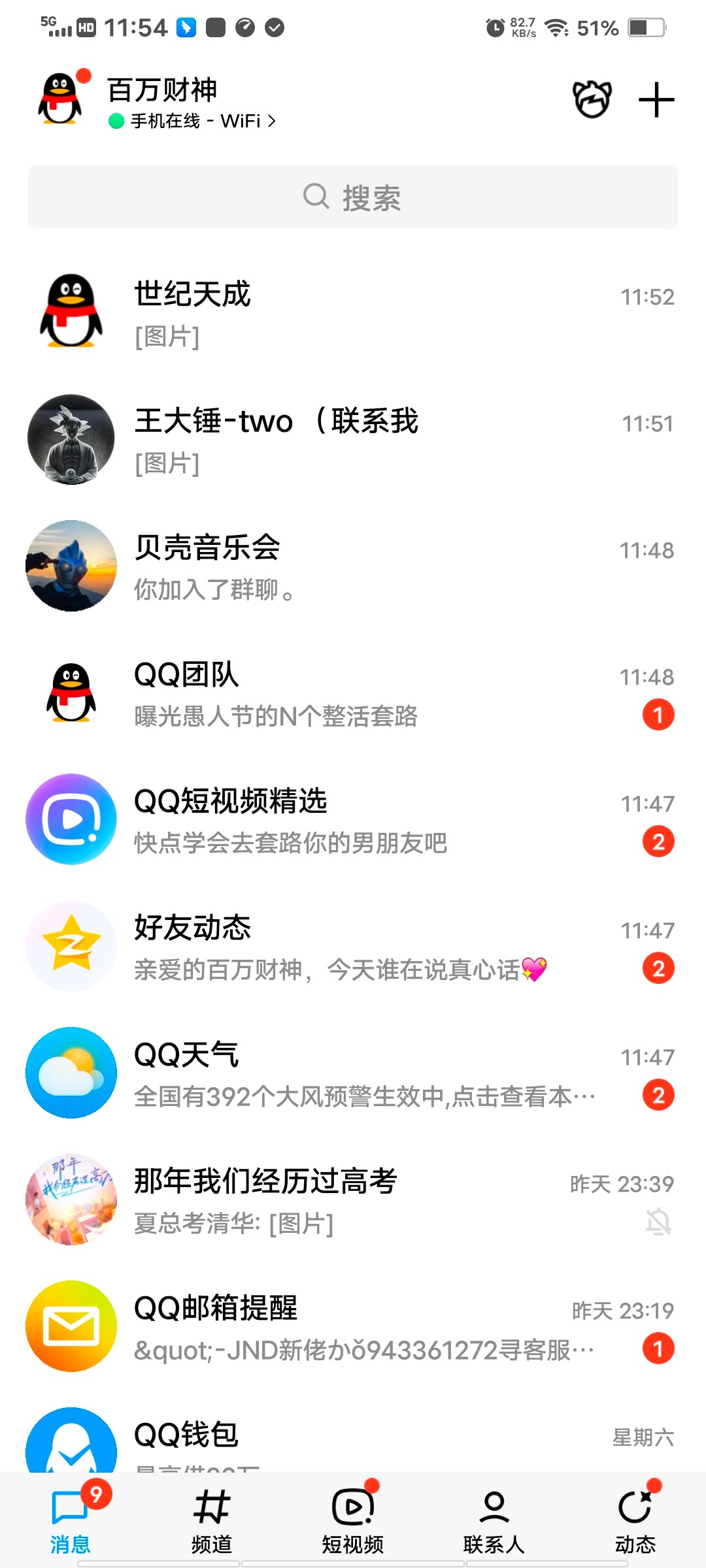
Task: View 好友动态 updates
Action: [x=353, y=947]
